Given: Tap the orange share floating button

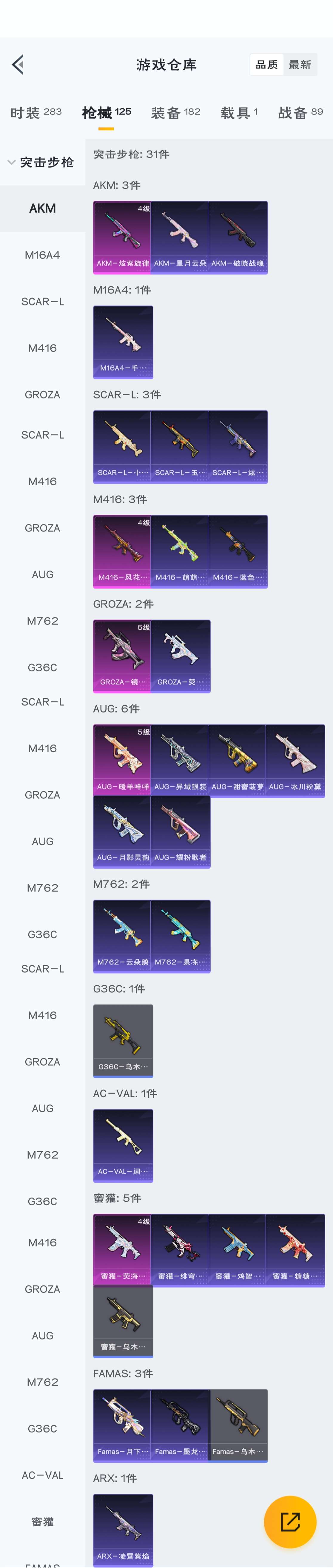Looking at the screenshot, I should [290, 1522].
